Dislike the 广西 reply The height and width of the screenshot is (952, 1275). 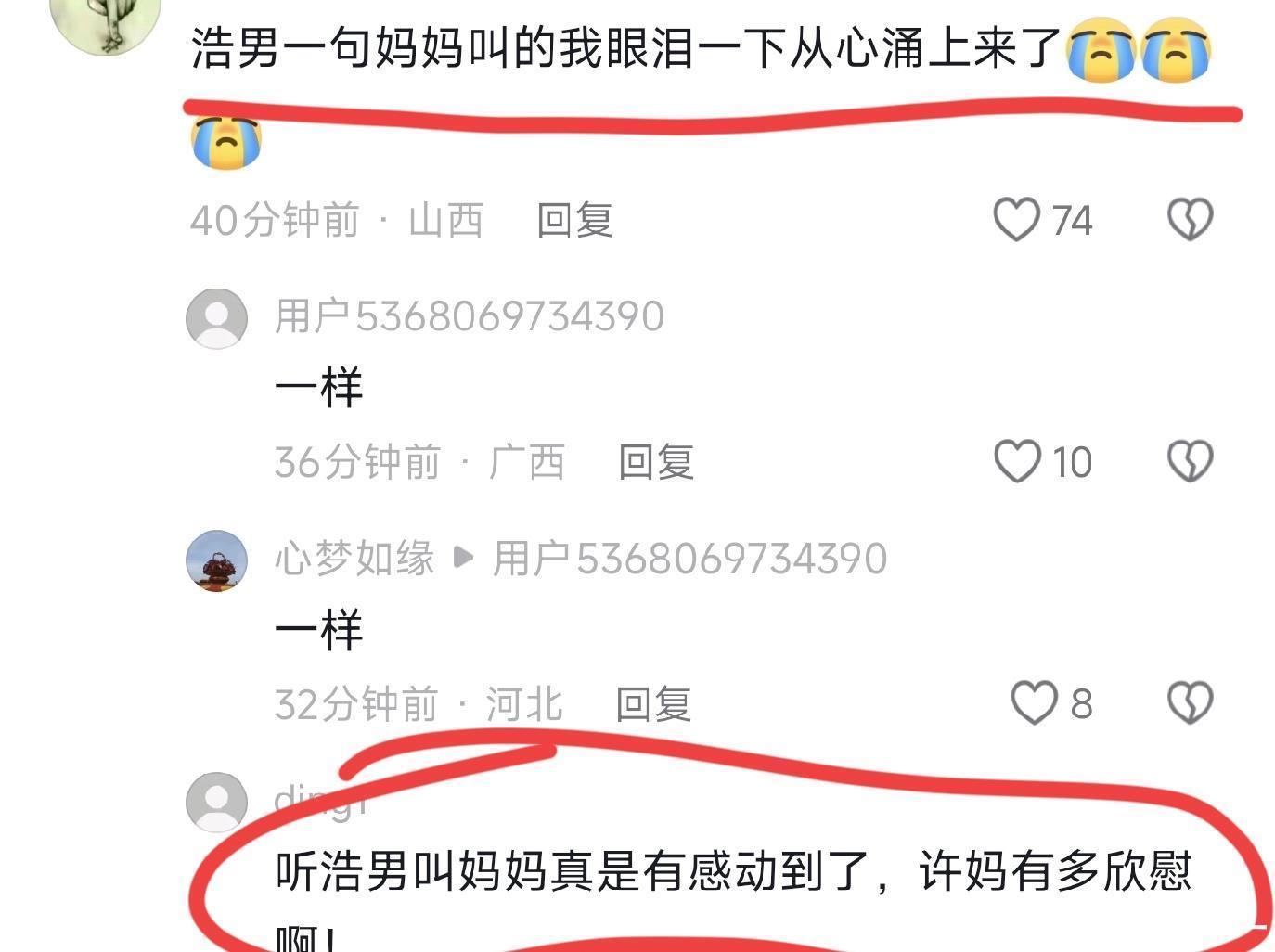click(1190, 461)
